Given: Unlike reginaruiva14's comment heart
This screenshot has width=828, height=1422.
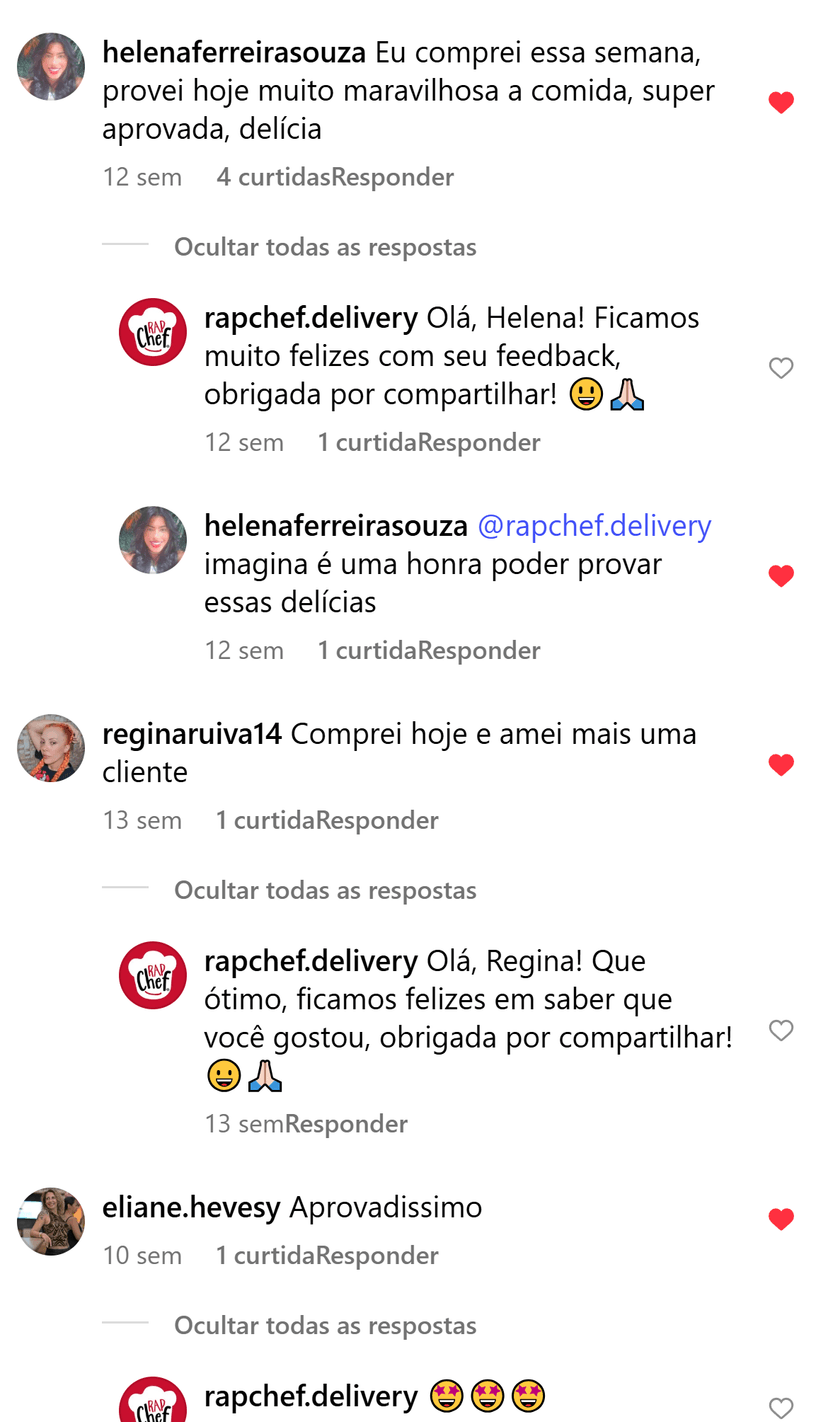Looking at the screenshot, I should pos(781,764).
